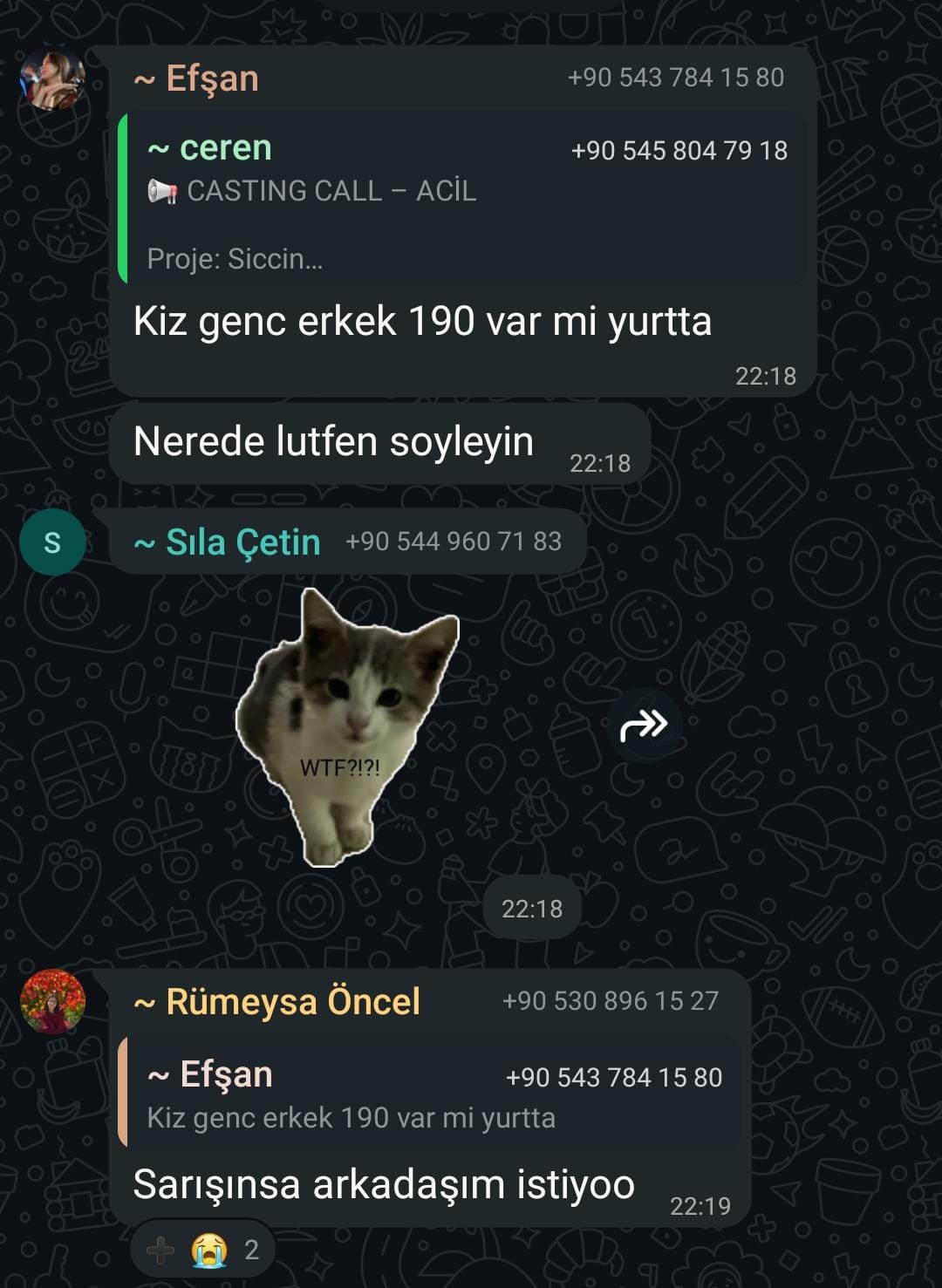942x1288 pixels.
Task: Open Efşan's profile picture
Action: 52,78
